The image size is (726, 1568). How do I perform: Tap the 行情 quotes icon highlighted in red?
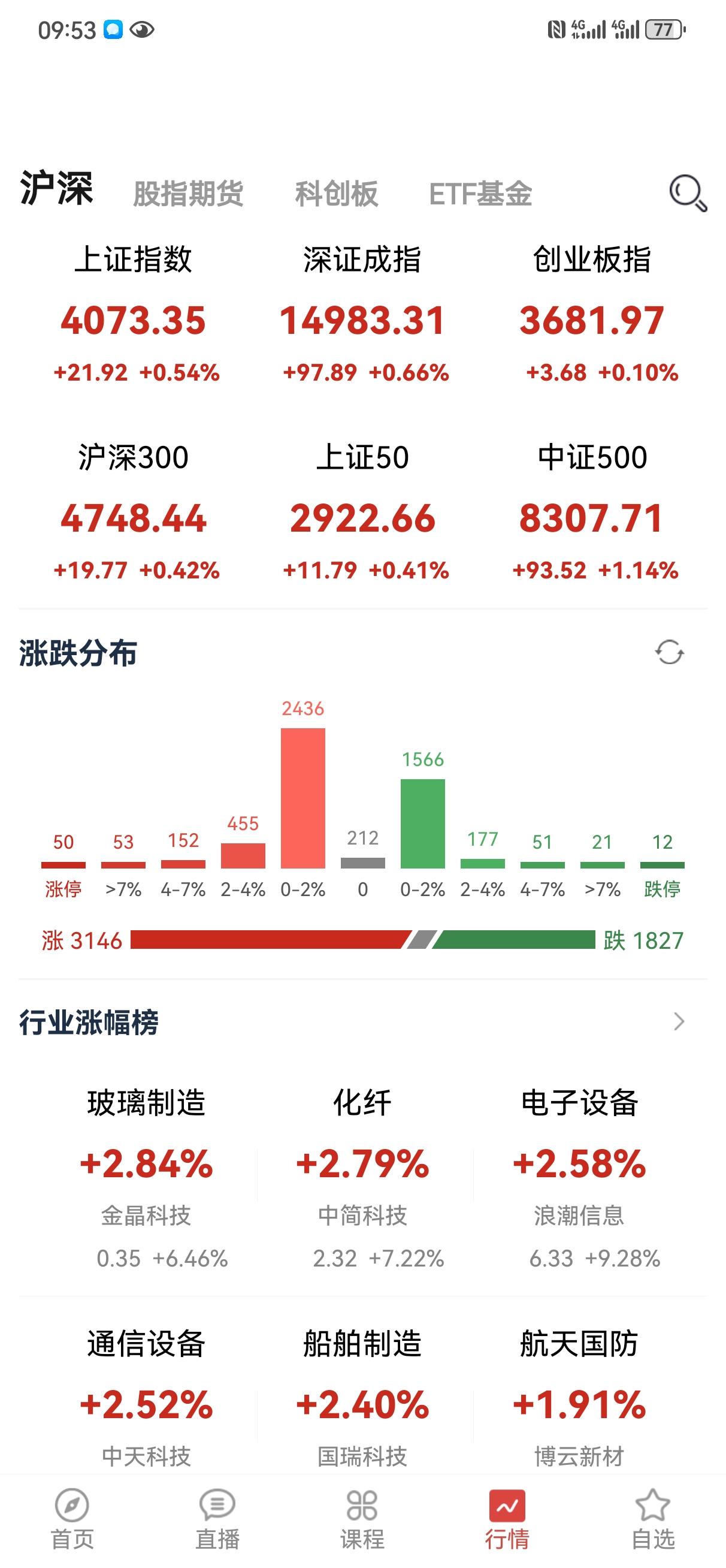coord(508,1516)
